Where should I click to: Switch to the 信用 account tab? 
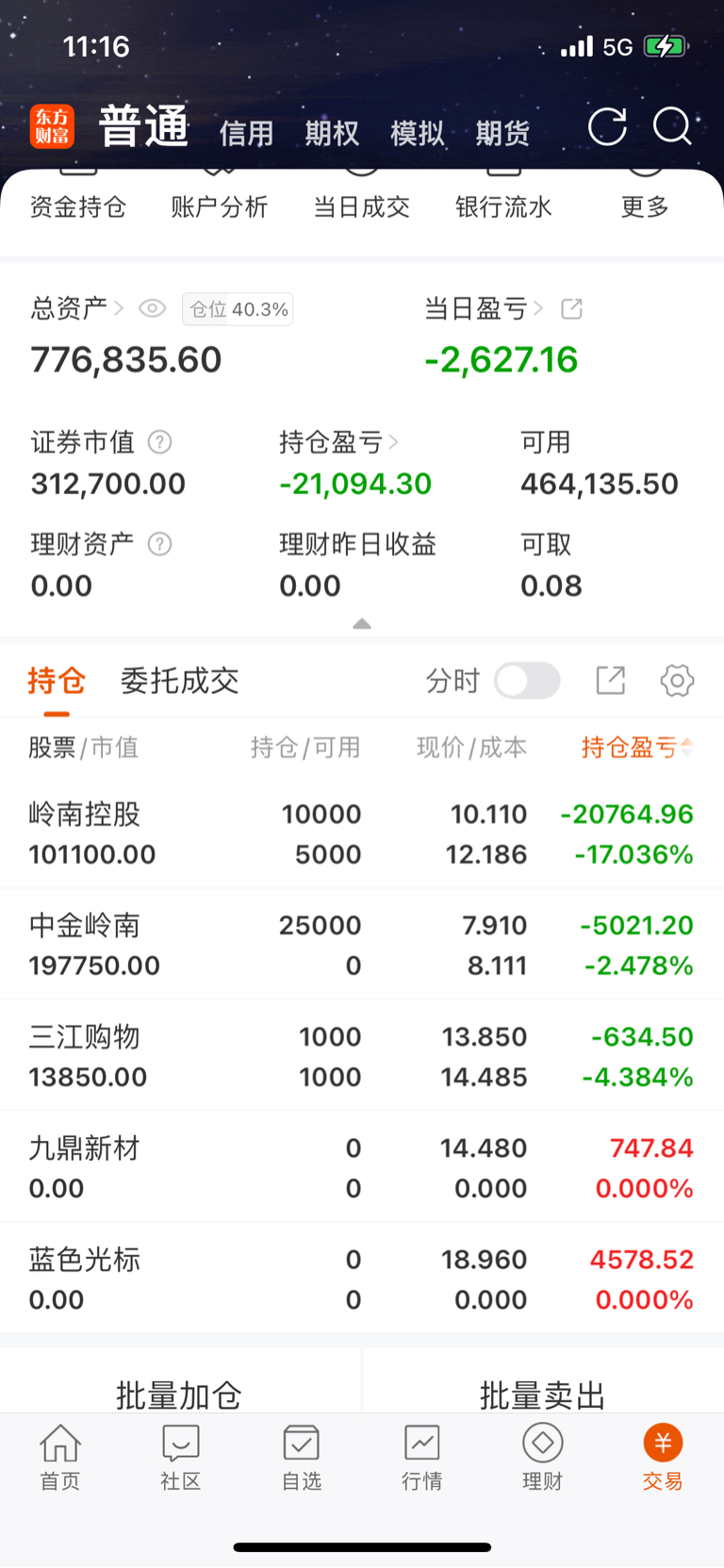246,133
